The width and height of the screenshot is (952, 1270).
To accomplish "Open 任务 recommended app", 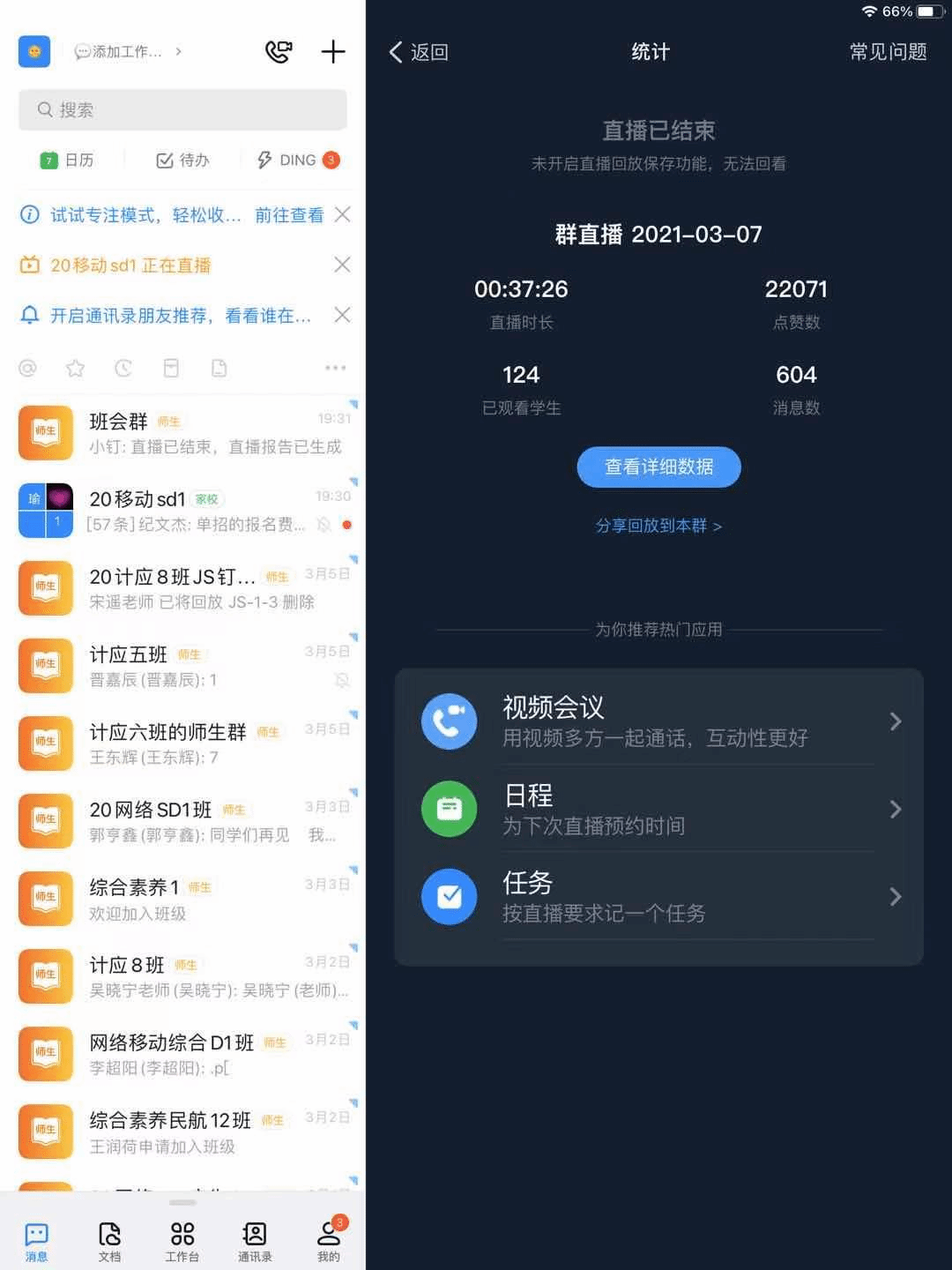I will coord(658,896).
